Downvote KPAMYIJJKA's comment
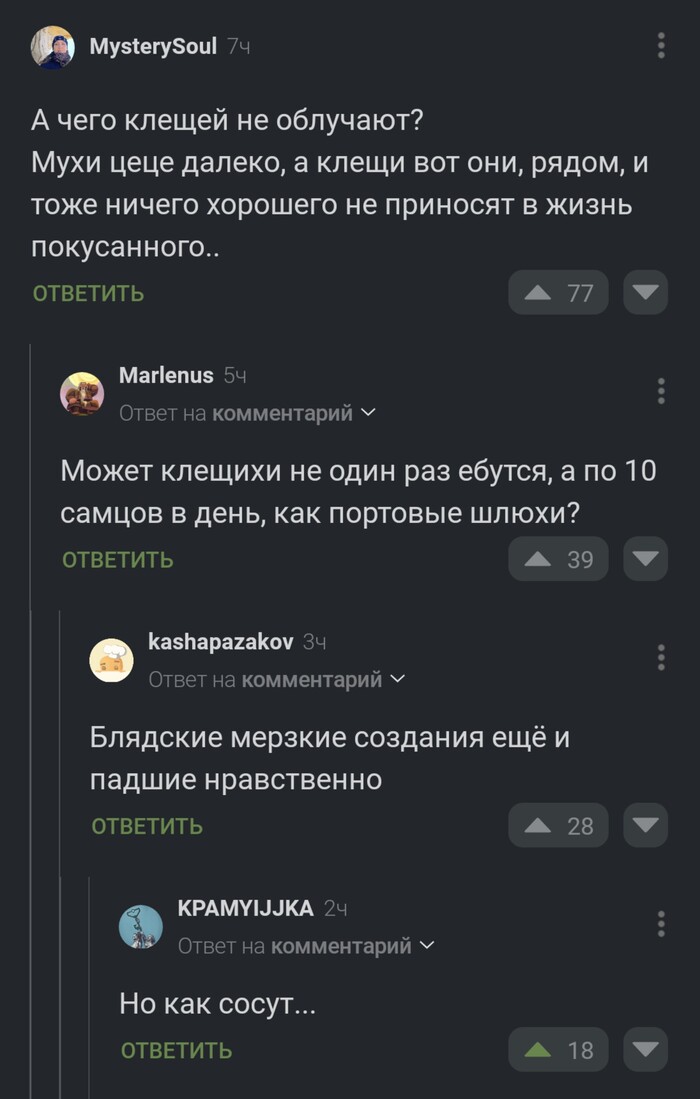This screenshot has width=700, height=1099. 646,1050
